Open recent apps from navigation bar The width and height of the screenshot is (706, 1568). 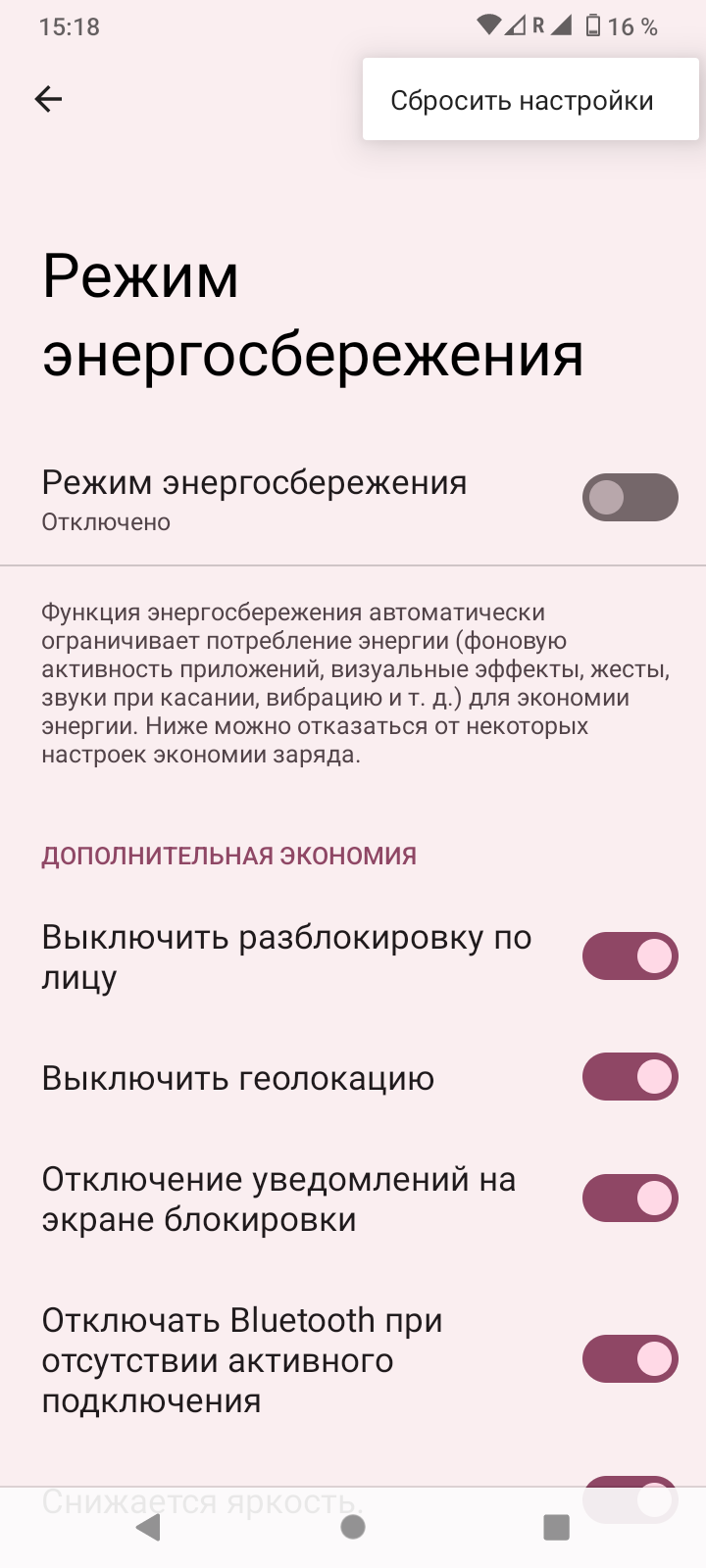pos(556,1527)
